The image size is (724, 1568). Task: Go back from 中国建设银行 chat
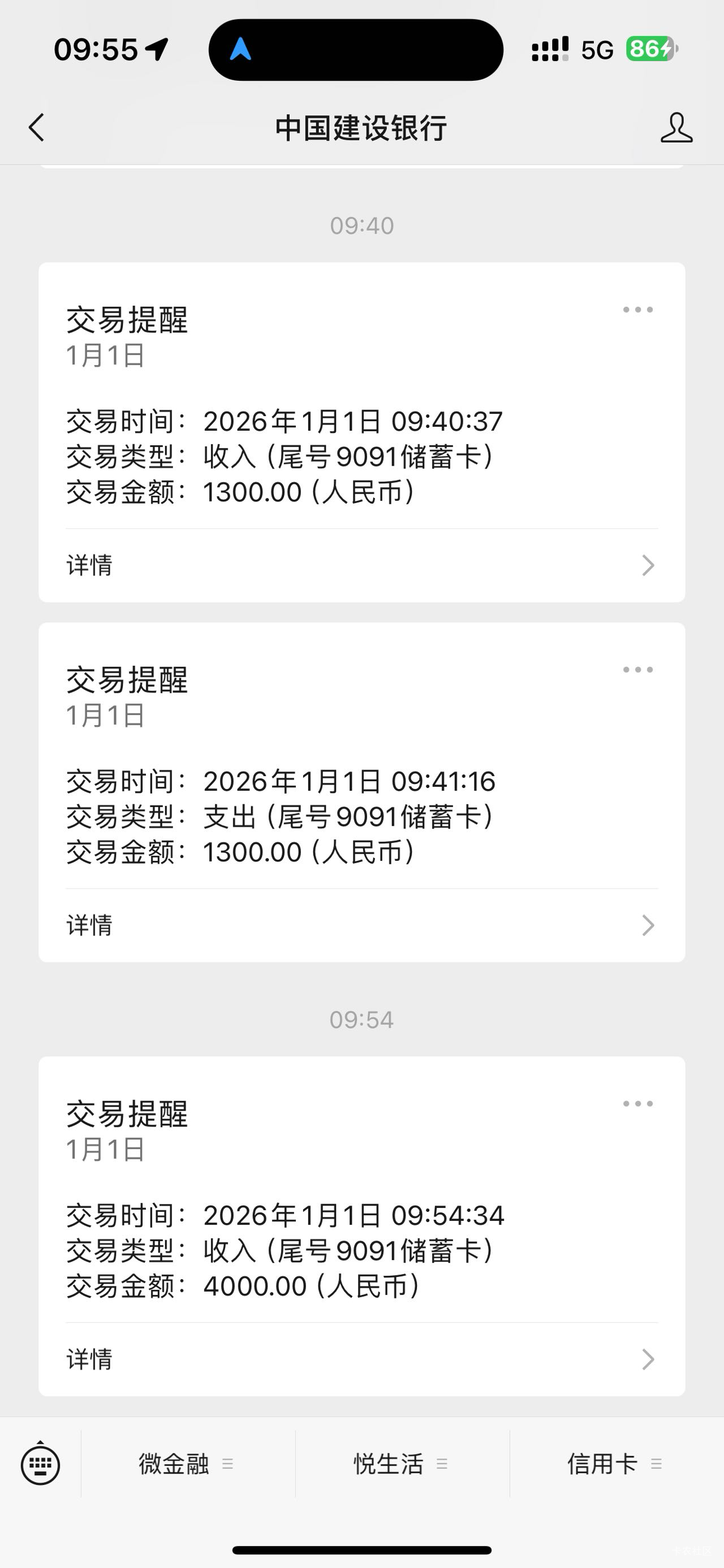(x=37, y=128)
